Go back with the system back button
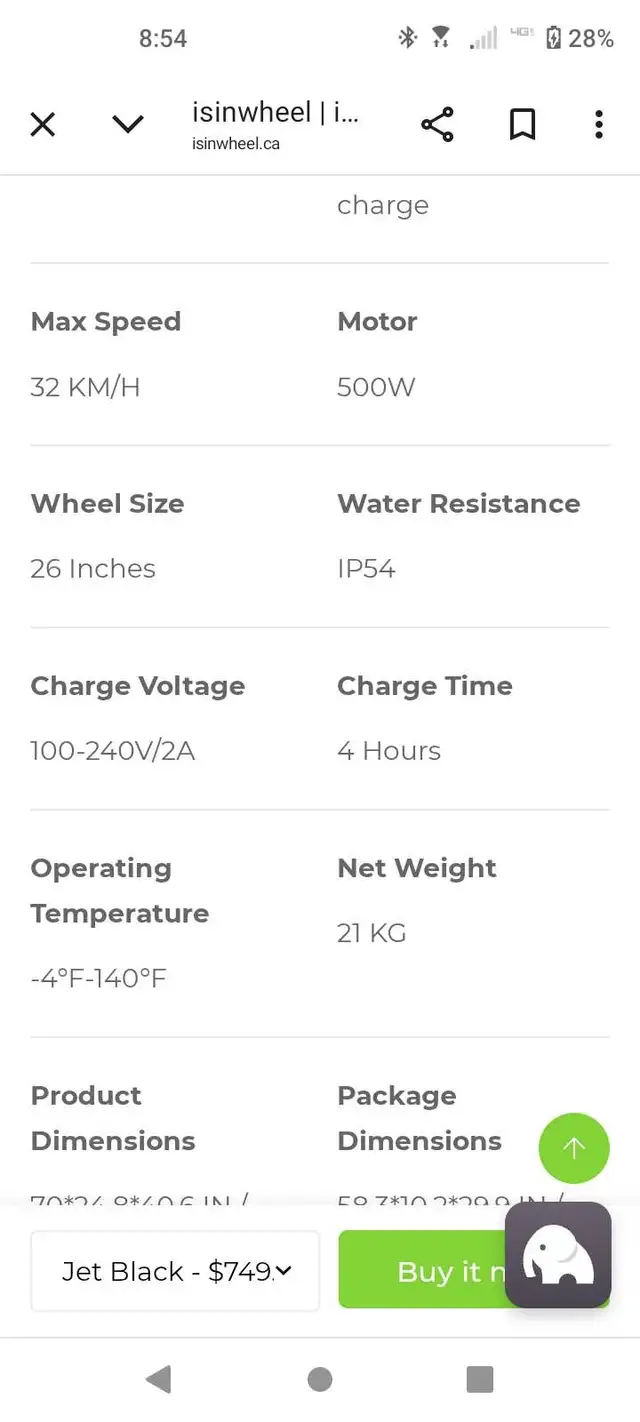640x1422 pixels. pyautogui.click(x=159, y=1380)
